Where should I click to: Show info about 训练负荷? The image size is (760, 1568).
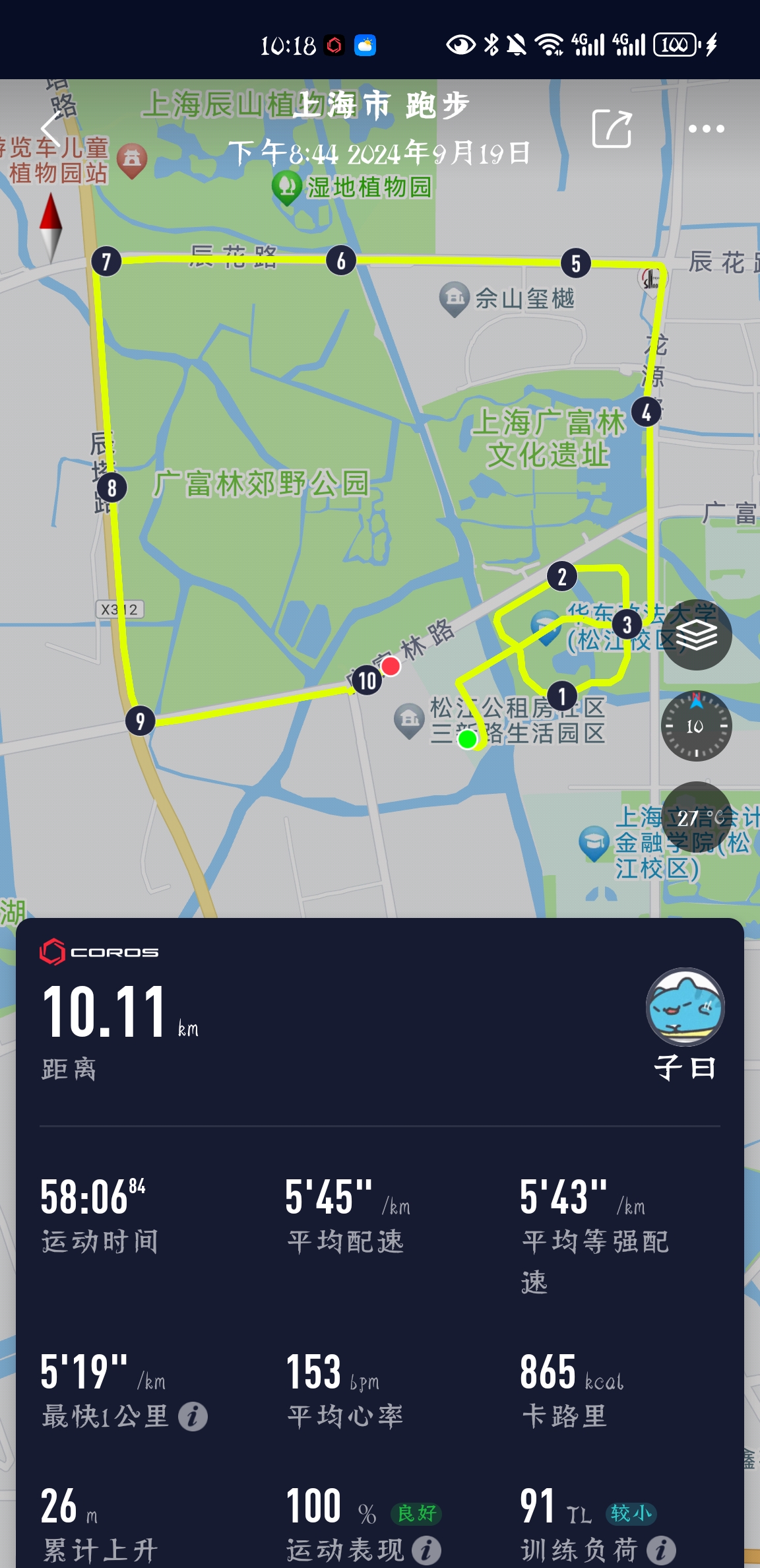(x=661, y=1550)
